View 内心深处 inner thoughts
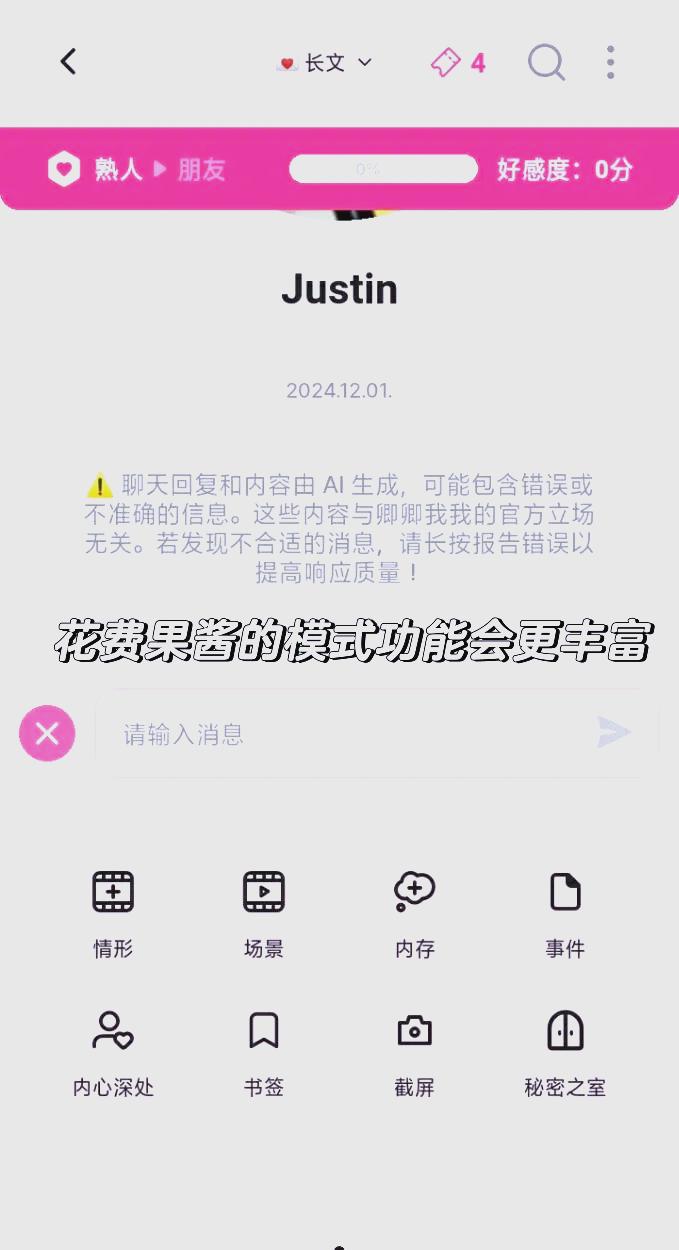This screenshot has width=679, height=1250. click(113, 1050)
